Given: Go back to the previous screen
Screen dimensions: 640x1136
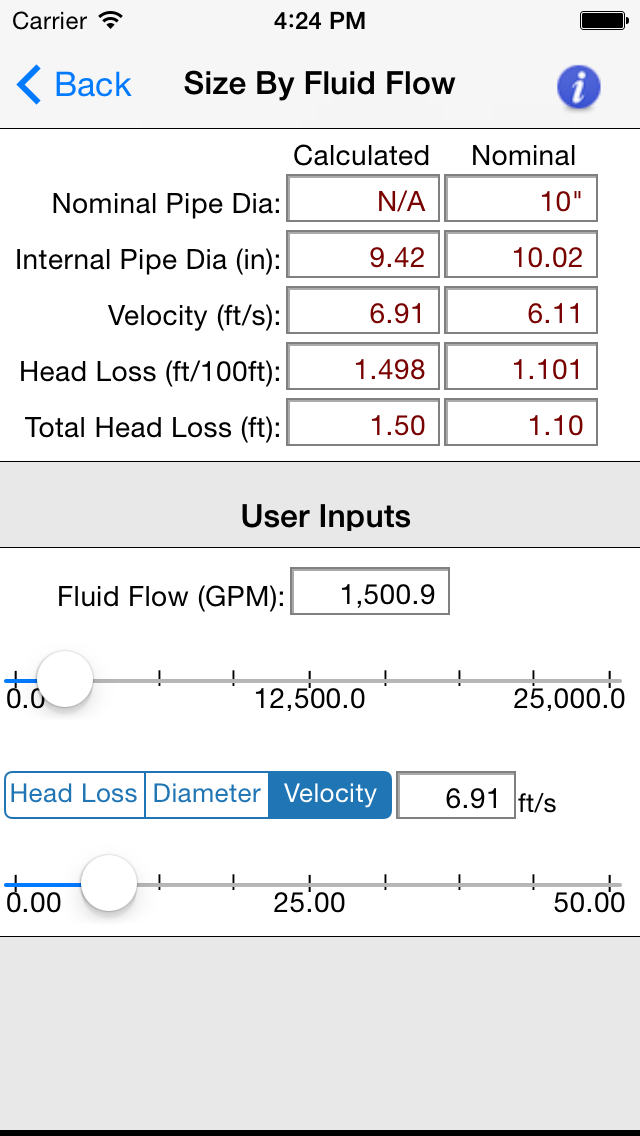Looking at the screenshot, I should pyautogui.click(x=73, y=85).
